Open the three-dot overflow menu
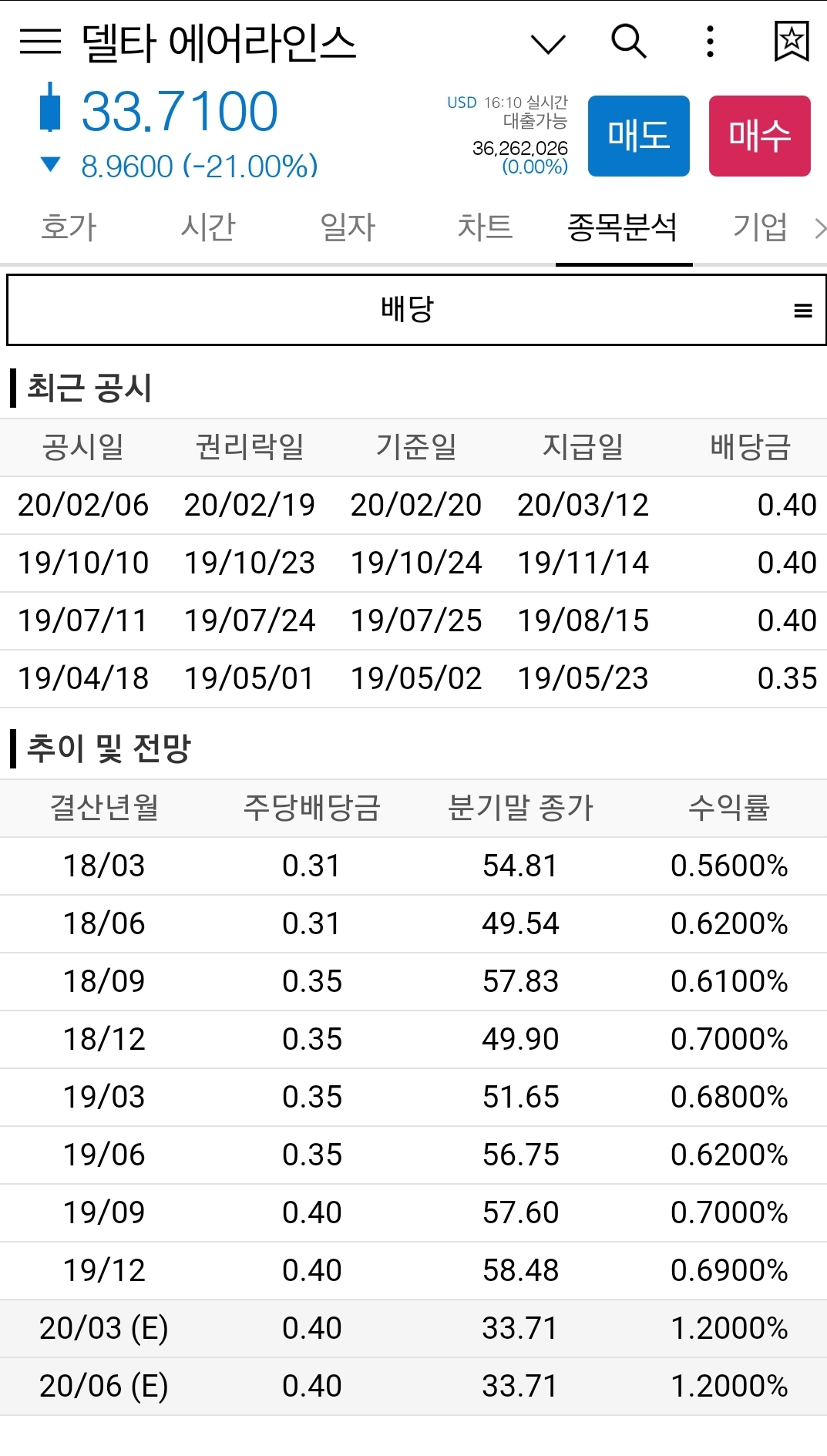 (710, 42)
